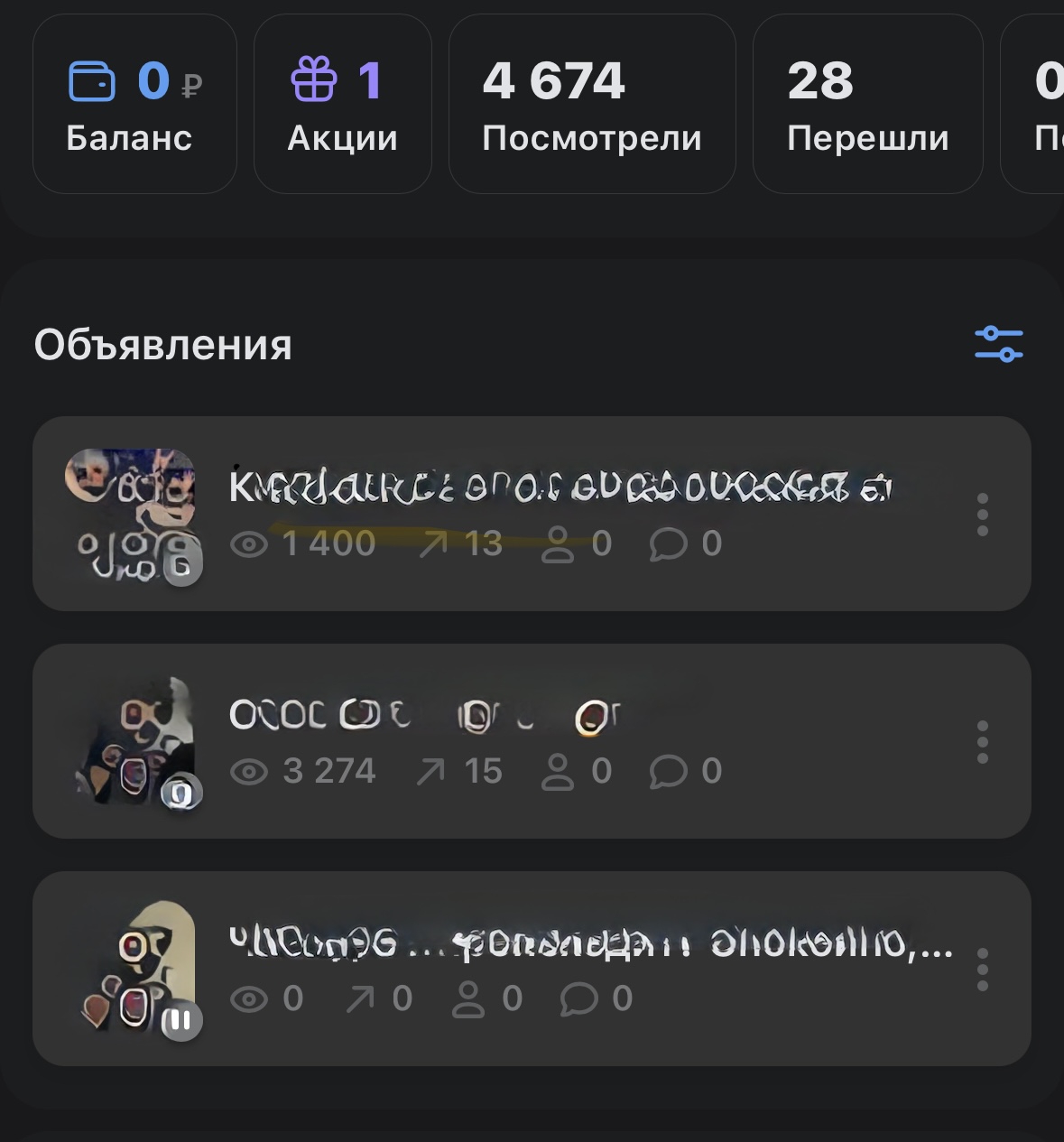Open options for the 1 400 views ad
Viewport: 1064px width, 1142px height.
click(x=983, y=515)
